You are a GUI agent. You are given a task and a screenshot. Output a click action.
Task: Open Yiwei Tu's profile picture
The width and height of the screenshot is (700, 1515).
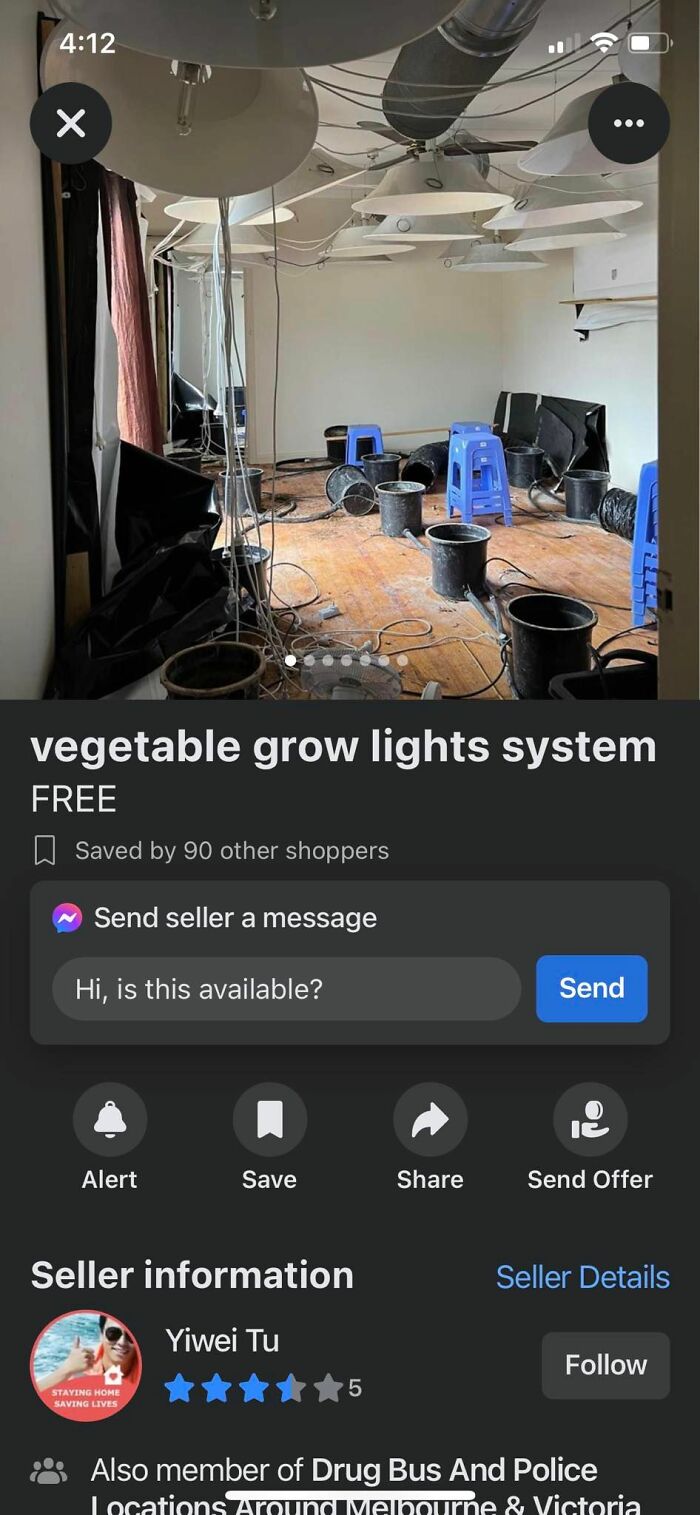pyautogui.click(x=86, y=1365)
